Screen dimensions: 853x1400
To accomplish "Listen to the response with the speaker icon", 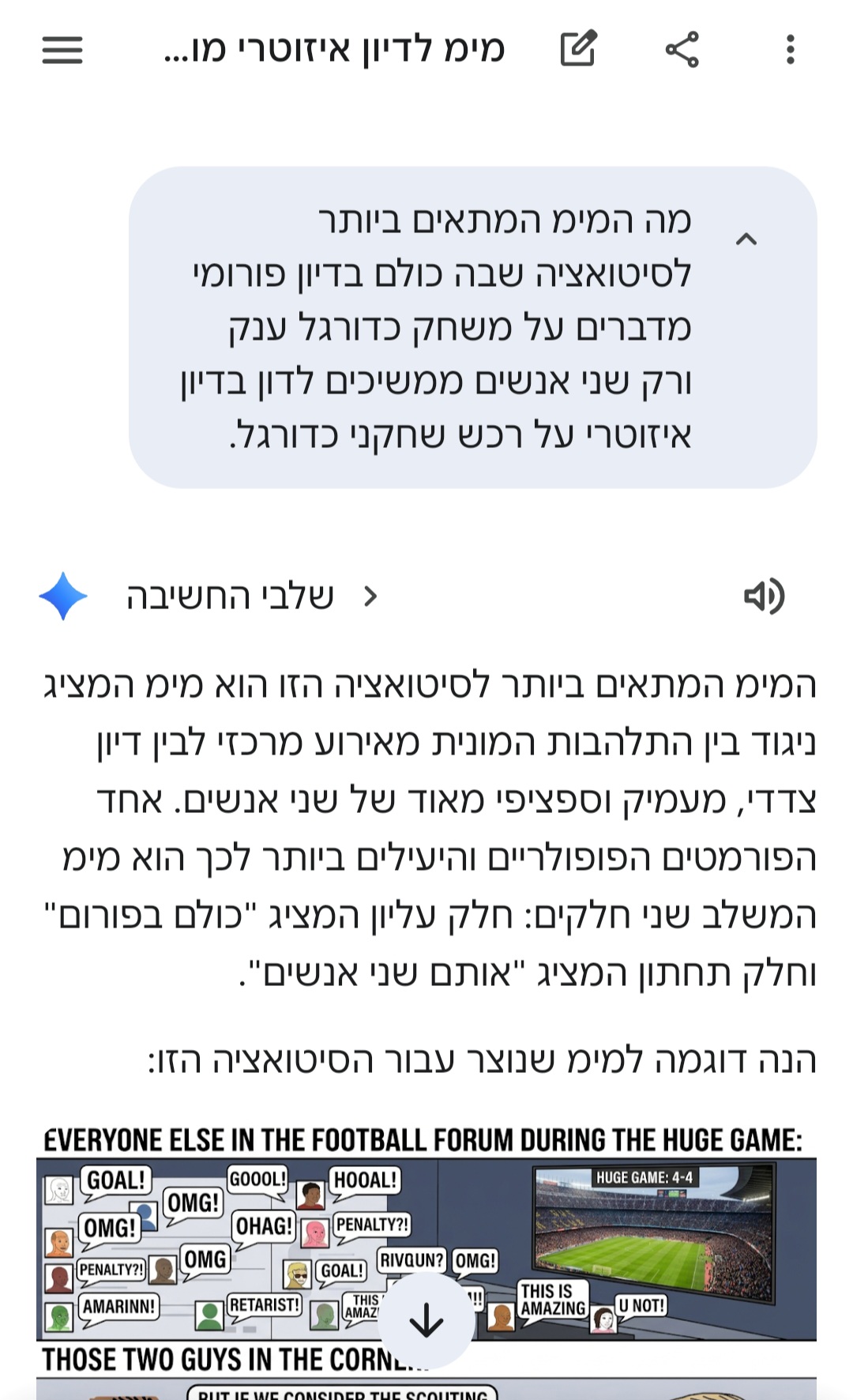I will click(x=764, y=597).
